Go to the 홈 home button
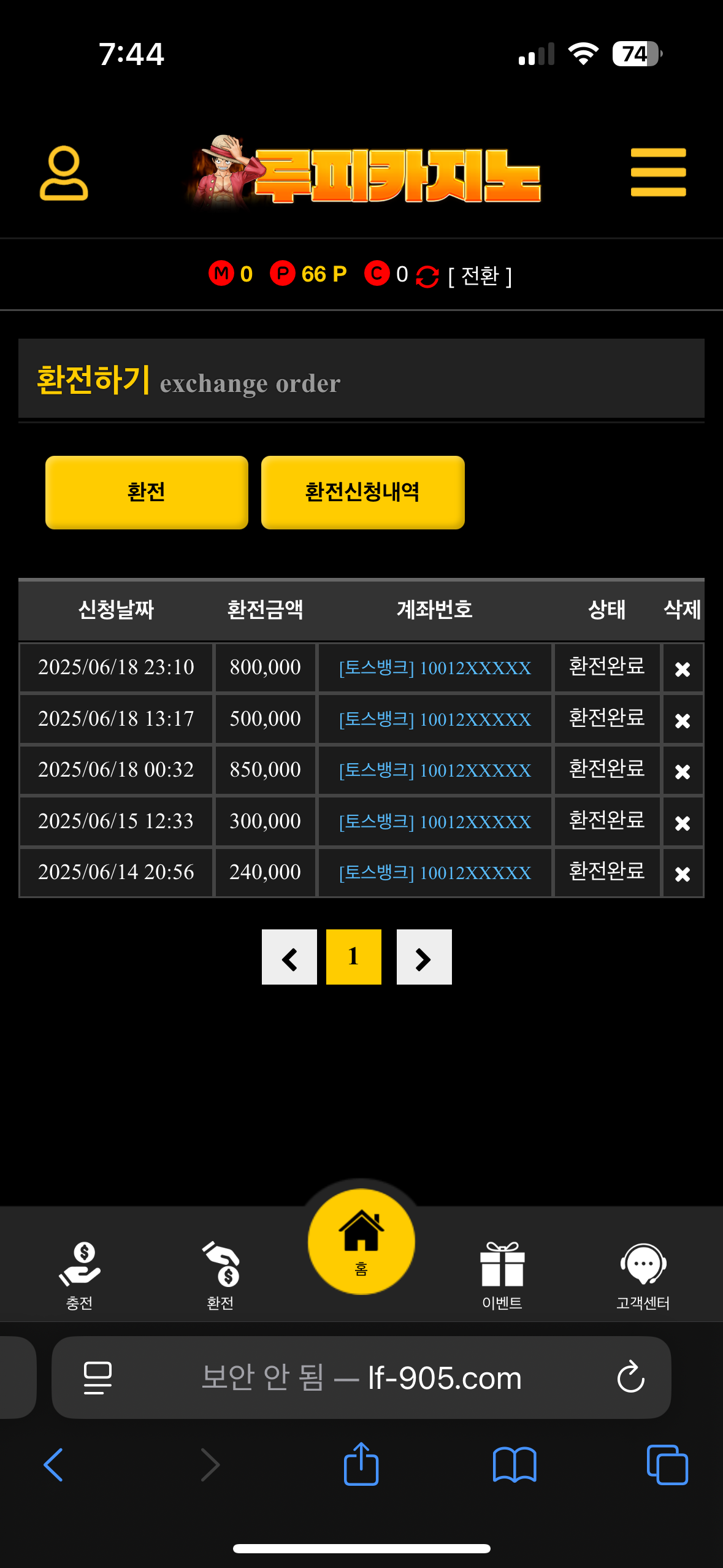The width and height of the screenshot is (723, 1568). click(x=361, y=1242)
